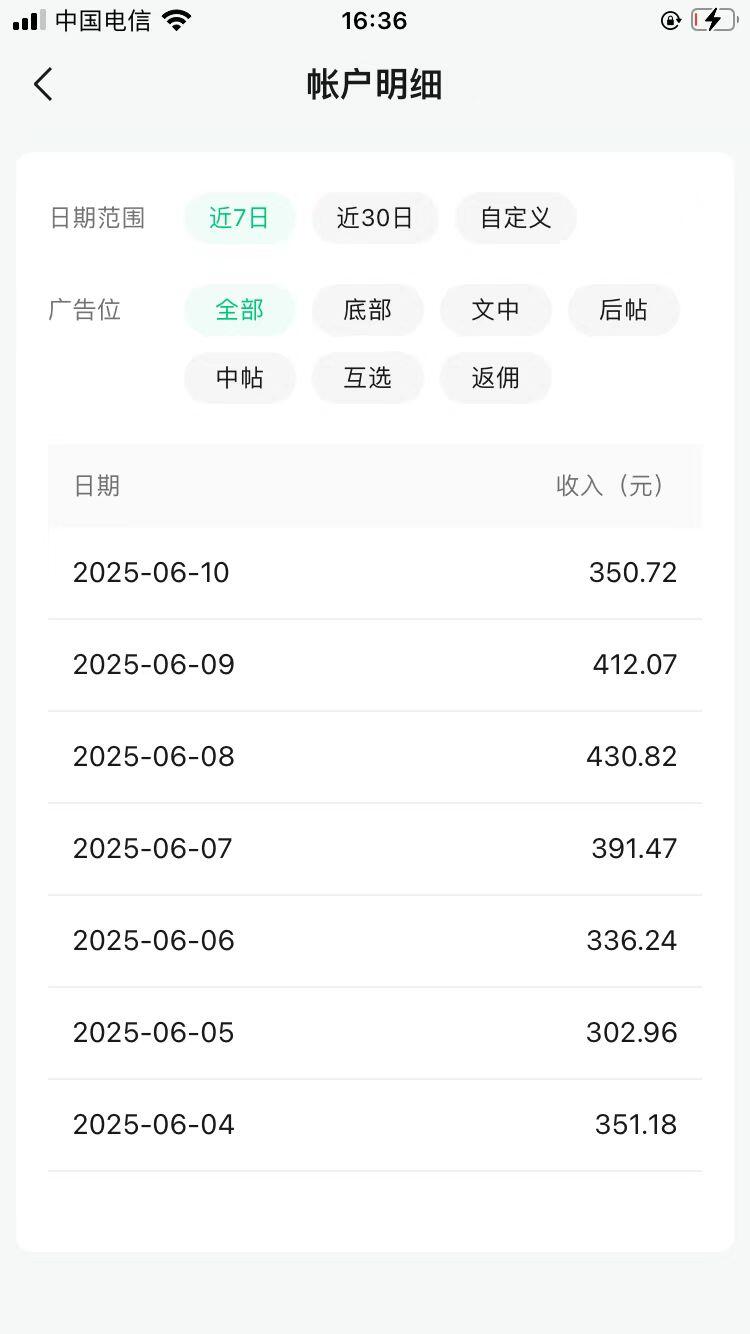Filter by 返佣 ad position
This screenshot has height=1334, width=750.
pyautogui.click(x=496, y=378)
